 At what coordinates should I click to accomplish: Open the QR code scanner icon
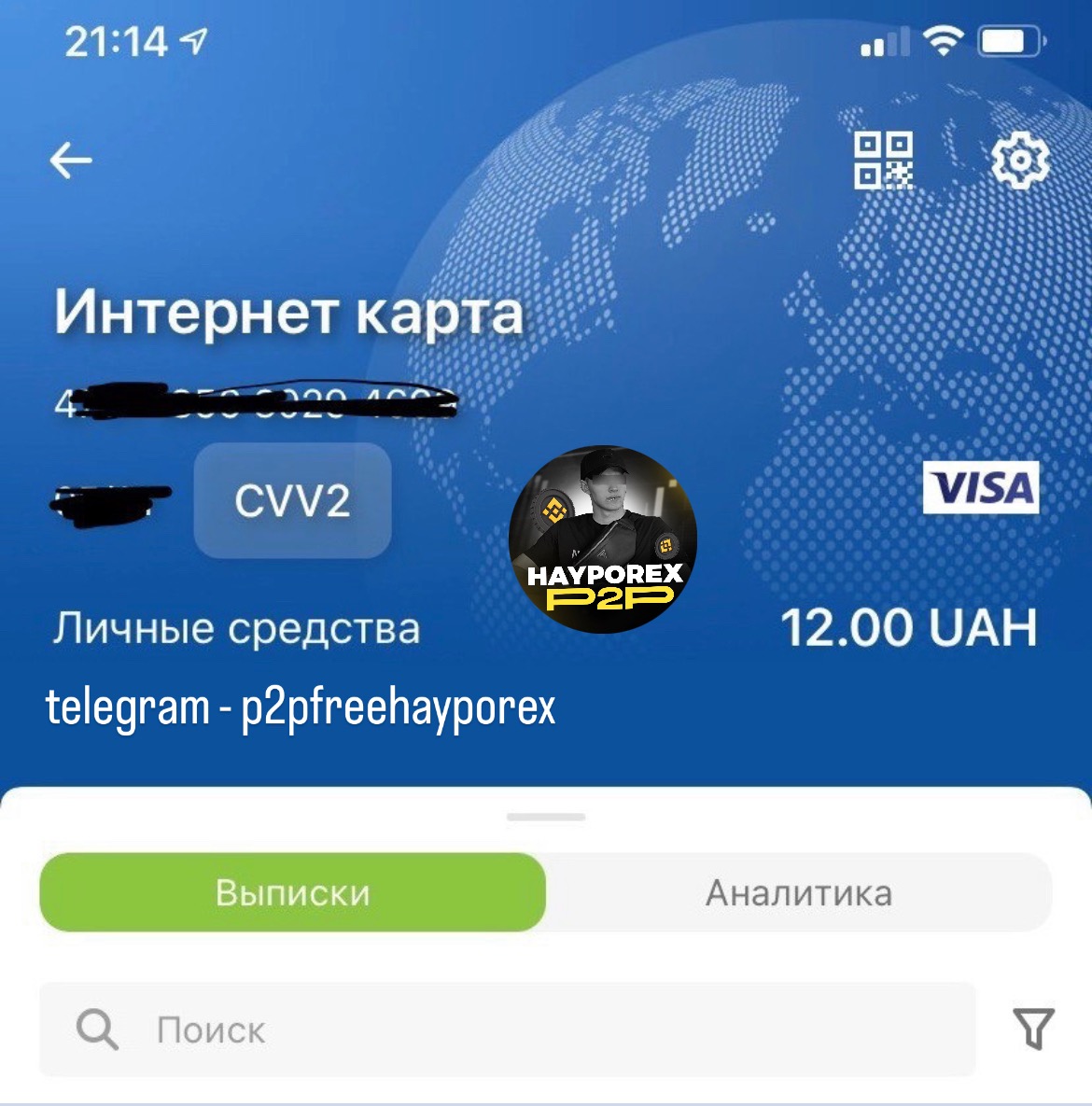[x=883, y=161]
